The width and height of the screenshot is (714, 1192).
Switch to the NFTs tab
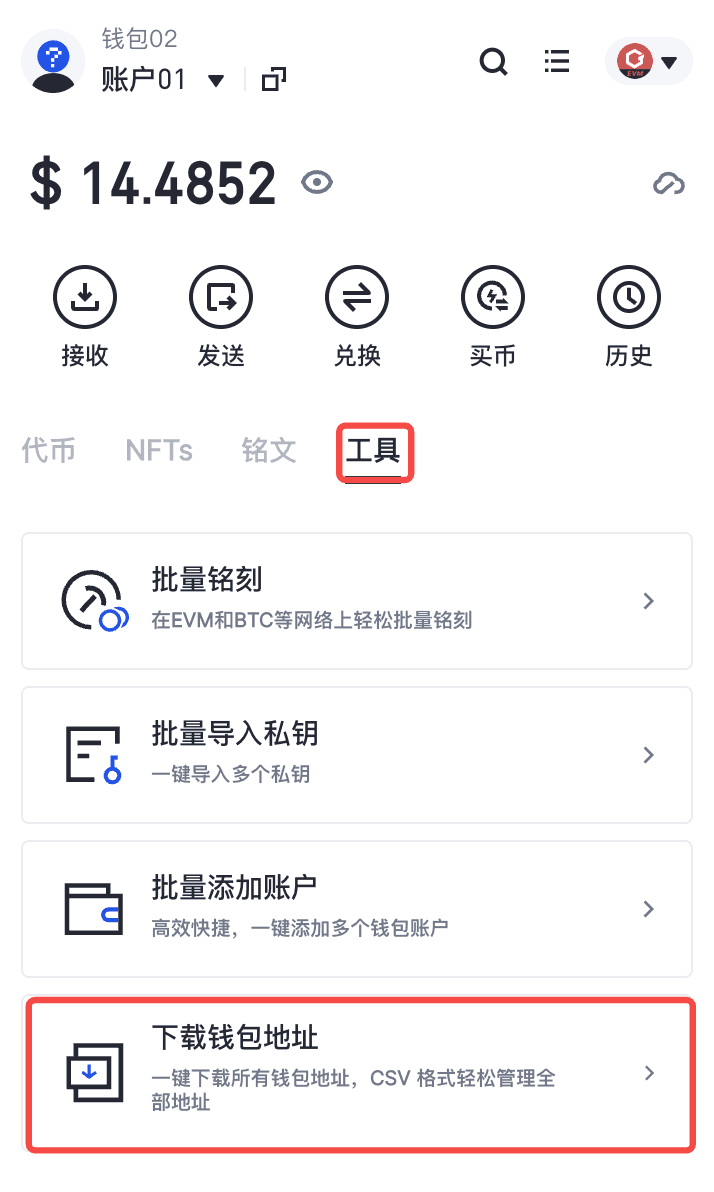click(159, 450)
